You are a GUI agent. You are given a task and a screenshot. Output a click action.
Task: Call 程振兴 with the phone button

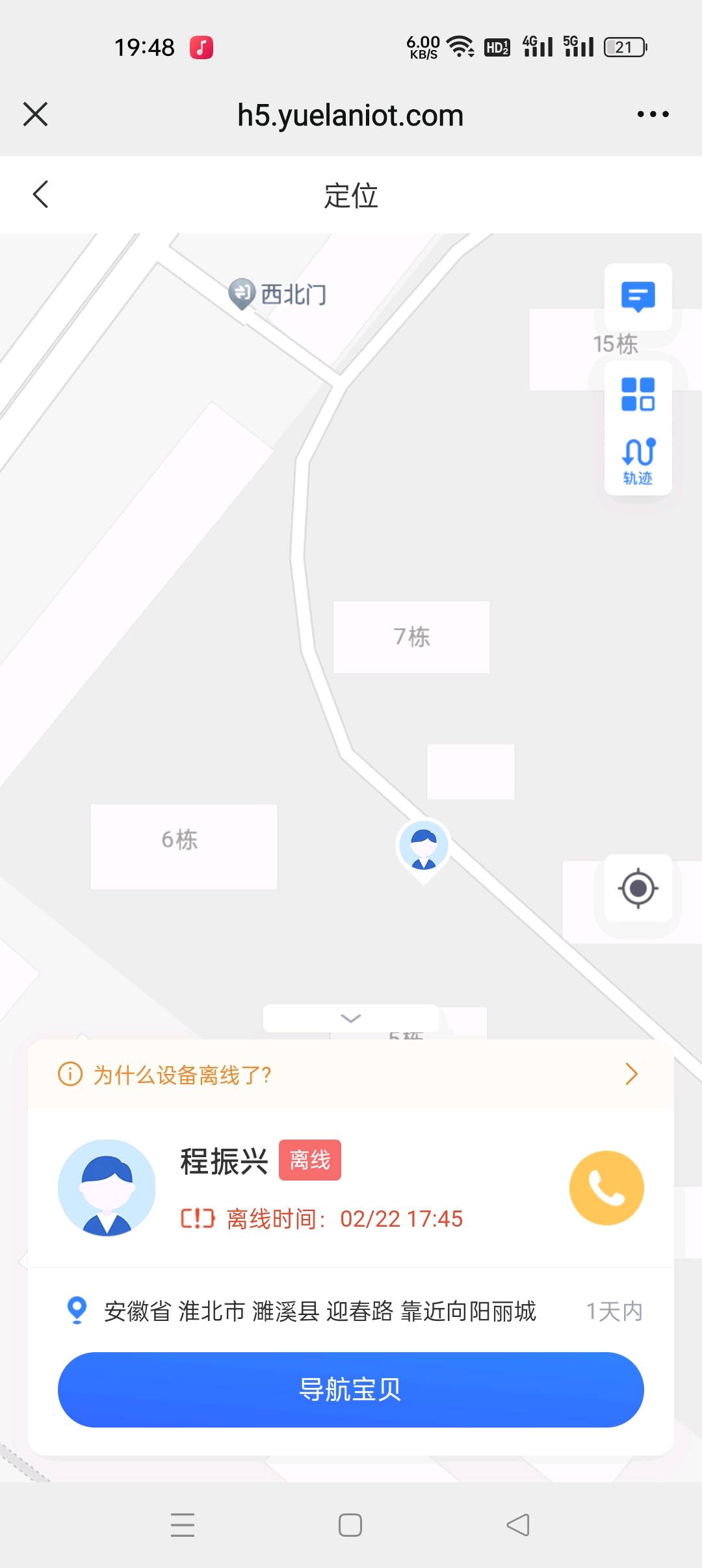click(x=606, y=1188)
